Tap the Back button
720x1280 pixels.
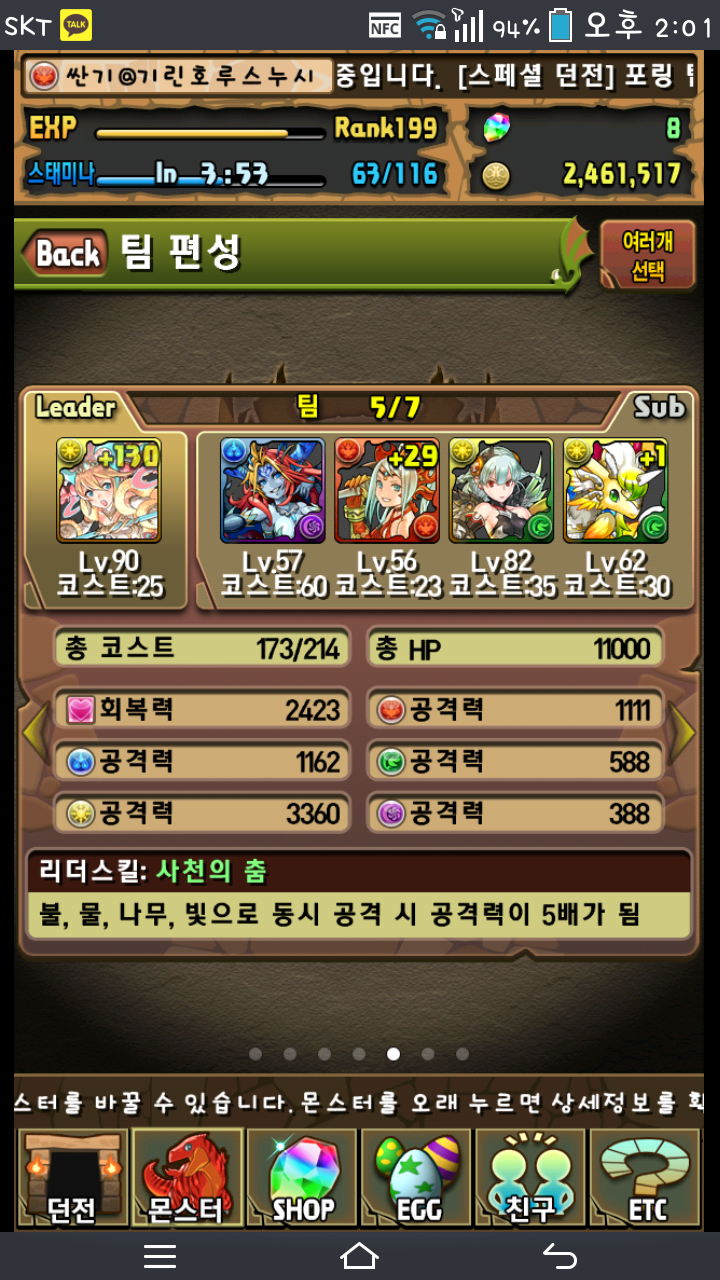point(67,253)
